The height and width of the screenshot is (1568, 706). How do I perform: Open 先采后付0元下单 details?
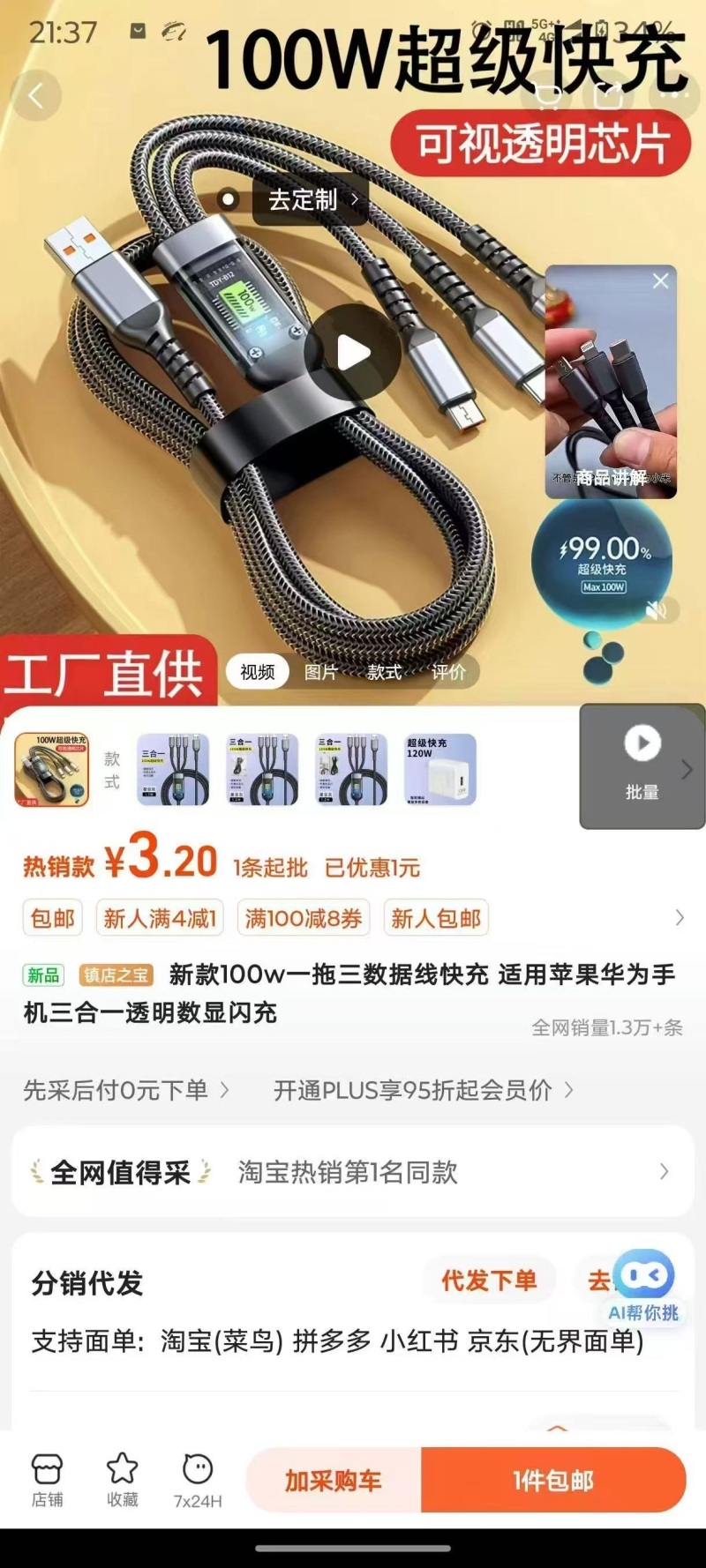(125, 1090)
